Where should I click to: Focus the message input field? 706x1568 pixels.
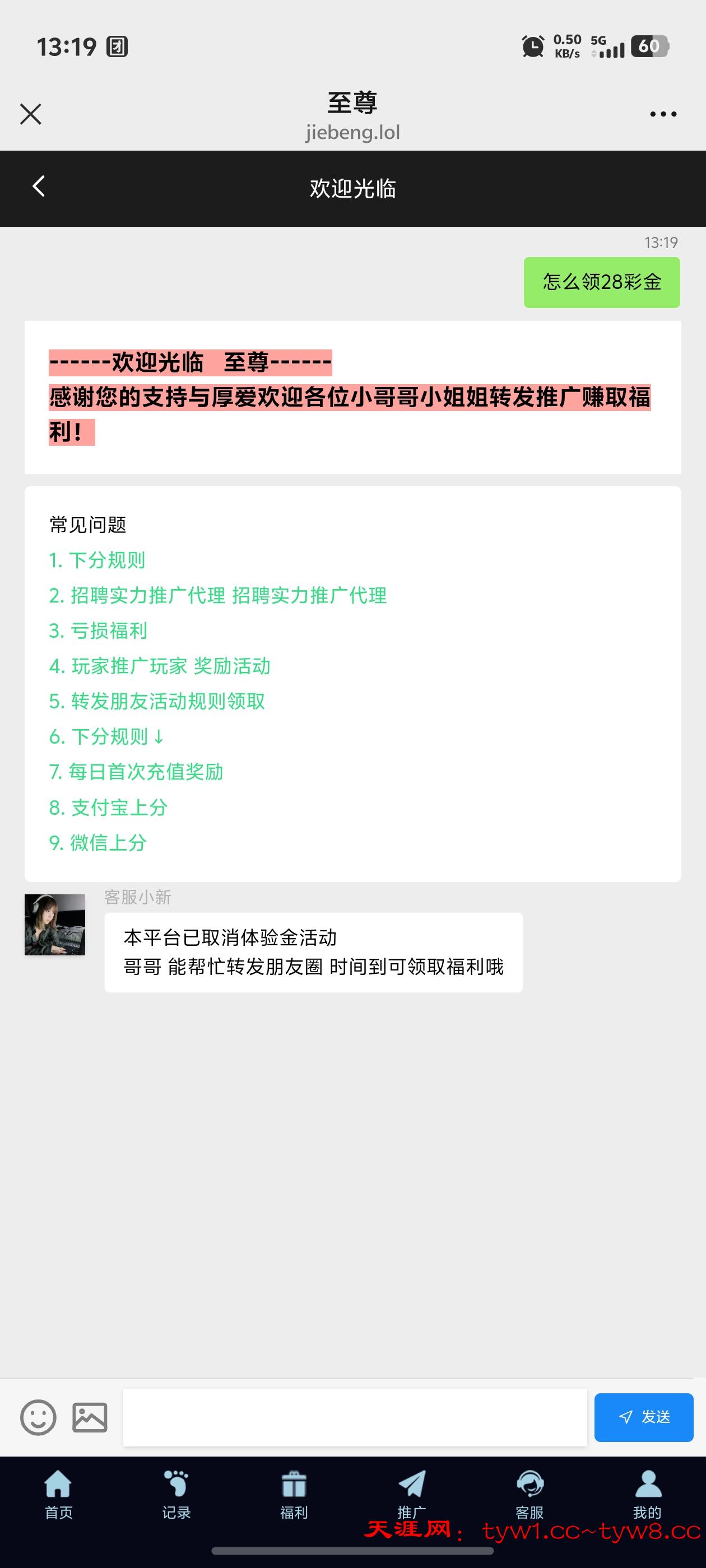(x=355, y=1418)
